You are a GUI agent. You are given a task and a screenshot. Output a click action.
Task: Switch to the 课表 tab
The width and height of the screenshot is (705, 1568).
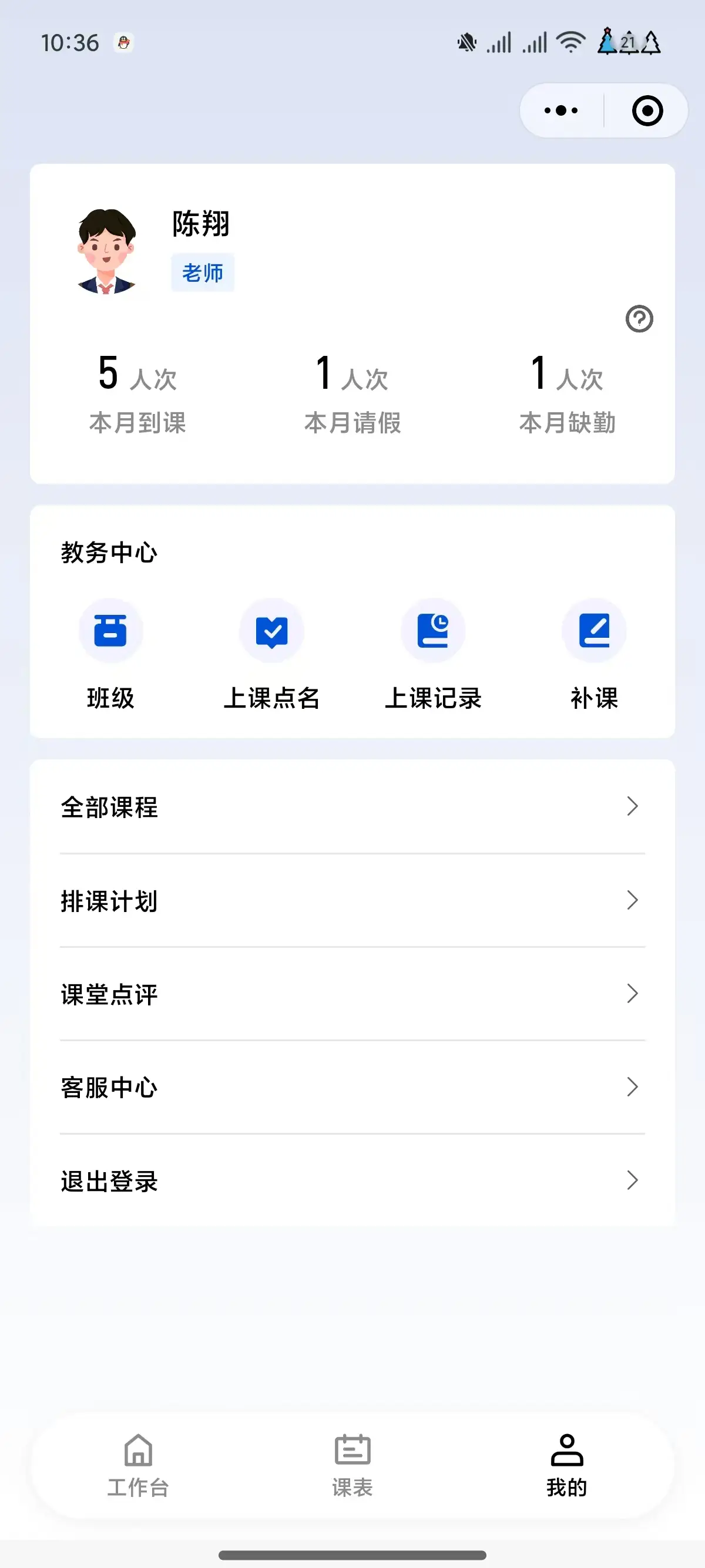pos(352,1465)
